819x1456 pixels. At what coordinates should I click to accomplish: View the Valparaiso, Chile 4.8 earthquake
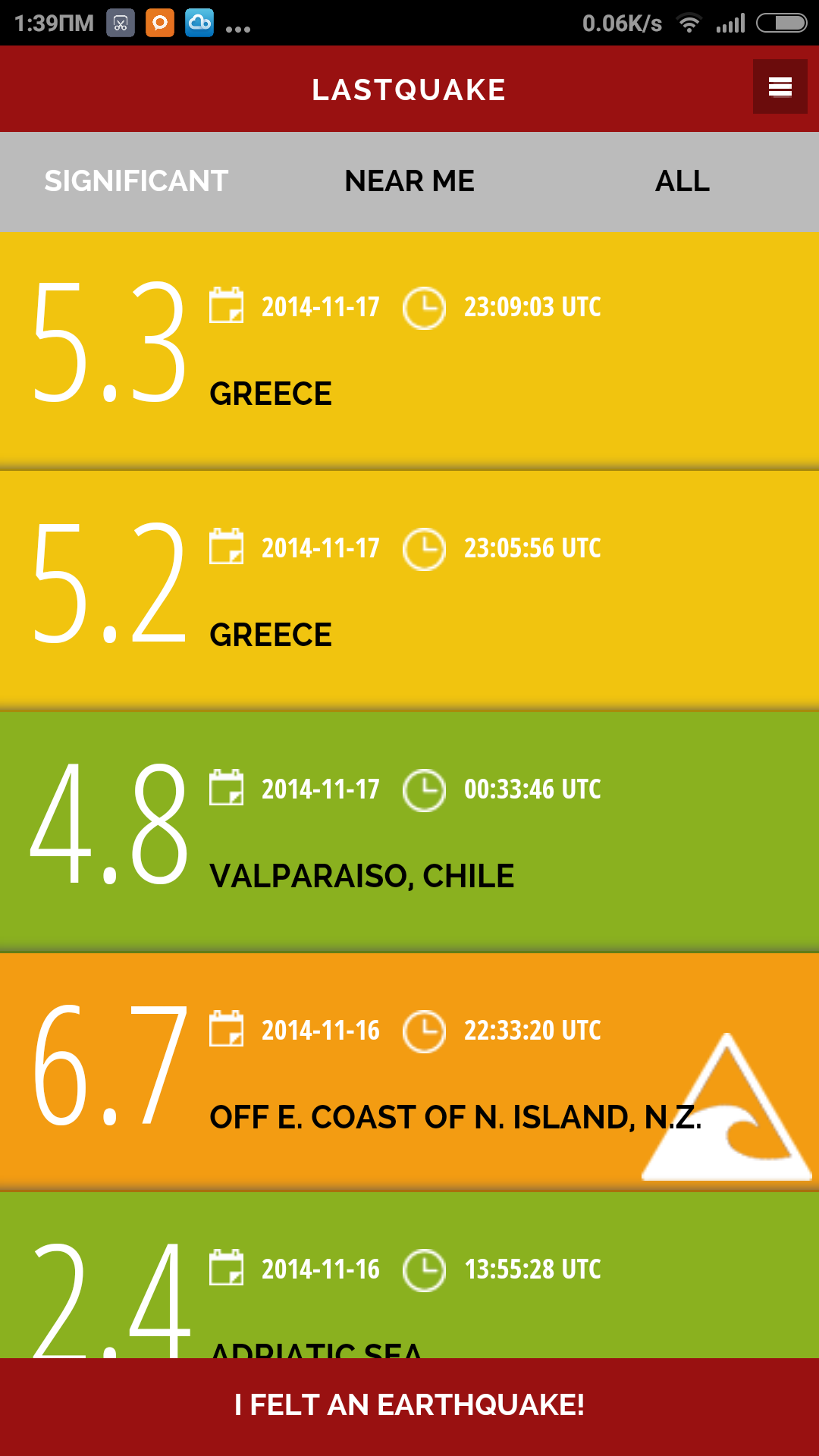pyautogui.click(x=409, y=832)
